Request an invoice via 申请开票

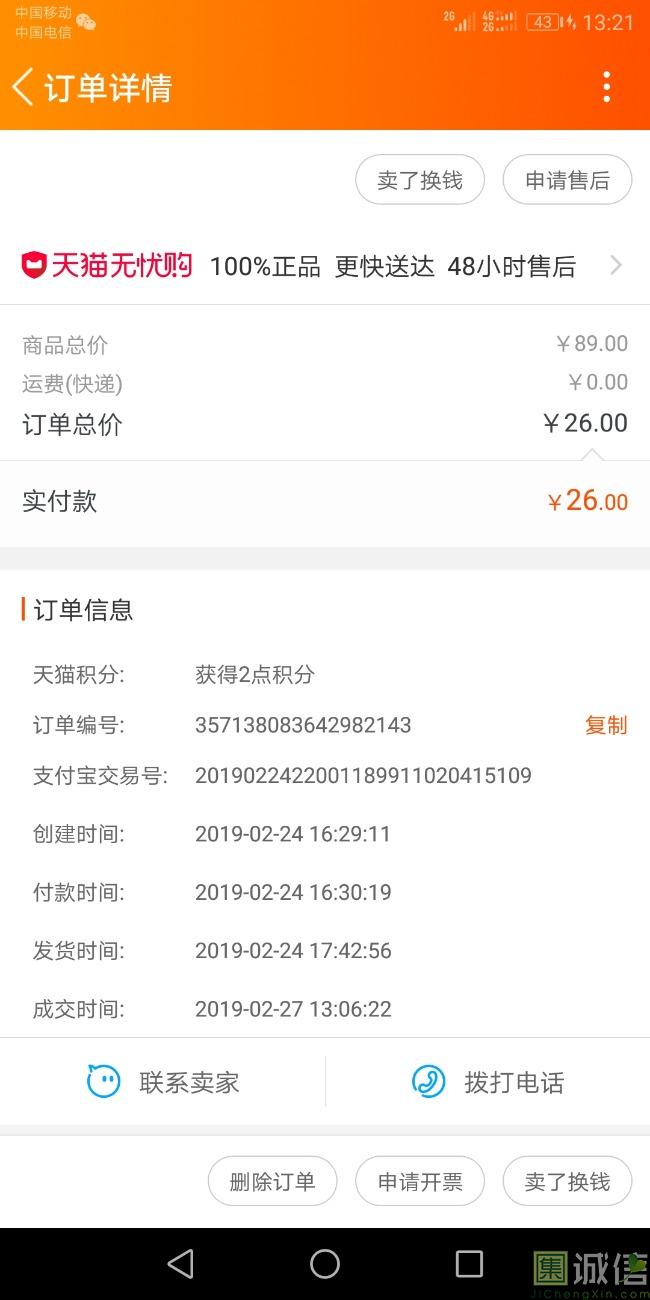coord(420,1181)
